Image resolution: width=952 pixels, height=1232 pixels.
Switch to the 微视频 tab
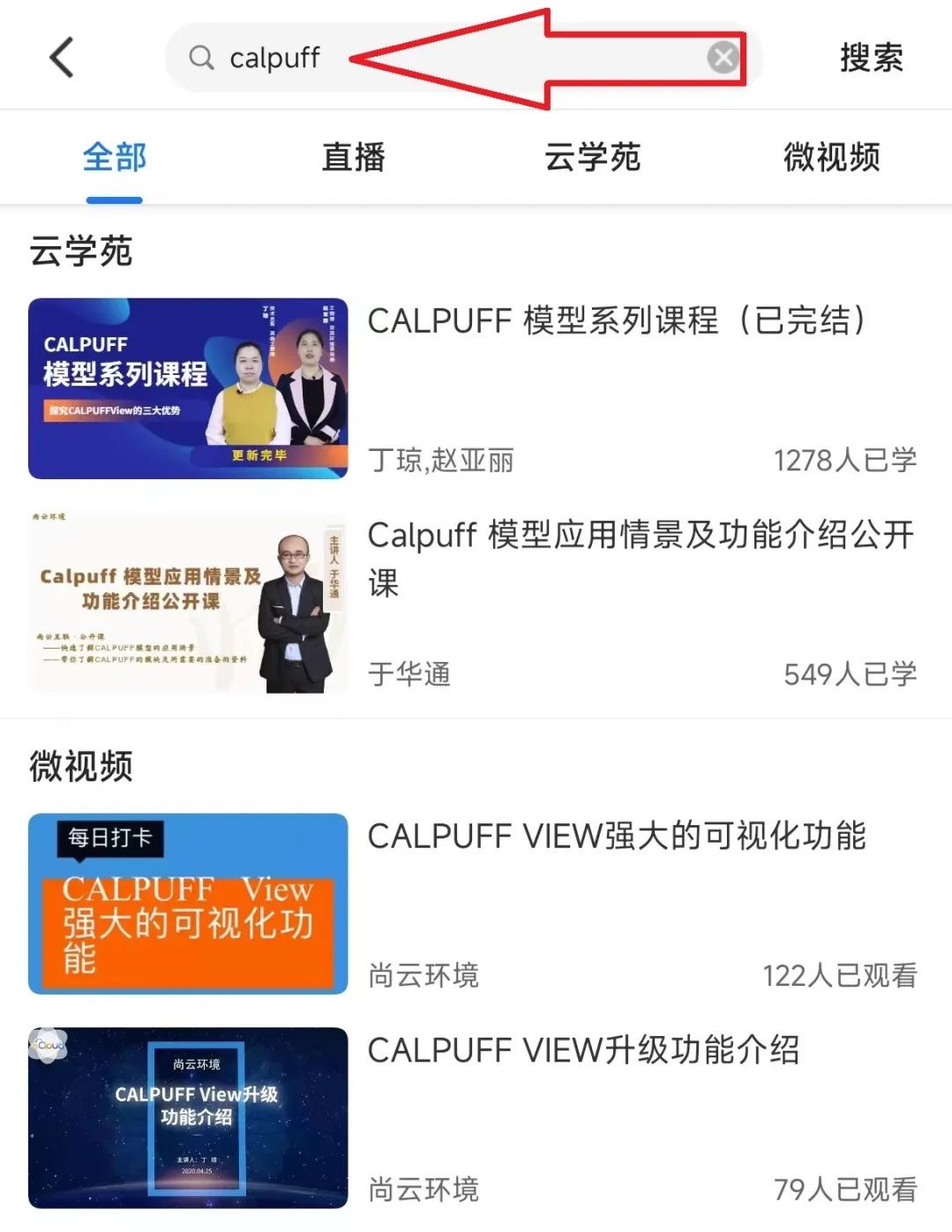831,158
